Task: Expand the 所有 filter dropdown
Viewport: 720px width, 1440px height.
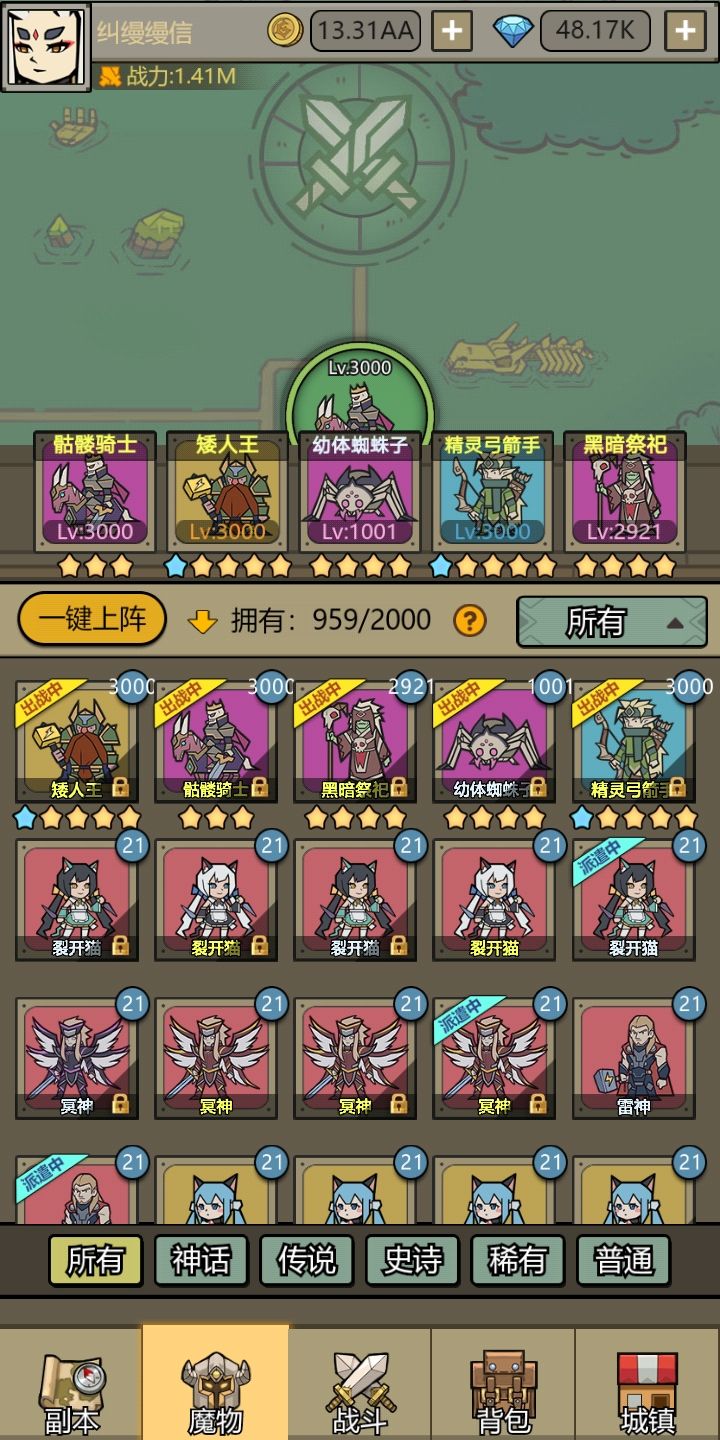Action: [x=612, y=620]
